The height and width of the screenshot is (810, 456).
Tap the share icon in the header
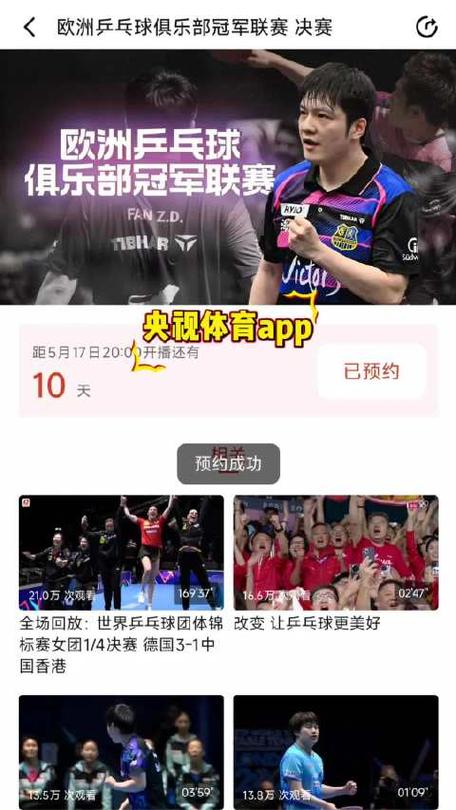tap(427, 27)
